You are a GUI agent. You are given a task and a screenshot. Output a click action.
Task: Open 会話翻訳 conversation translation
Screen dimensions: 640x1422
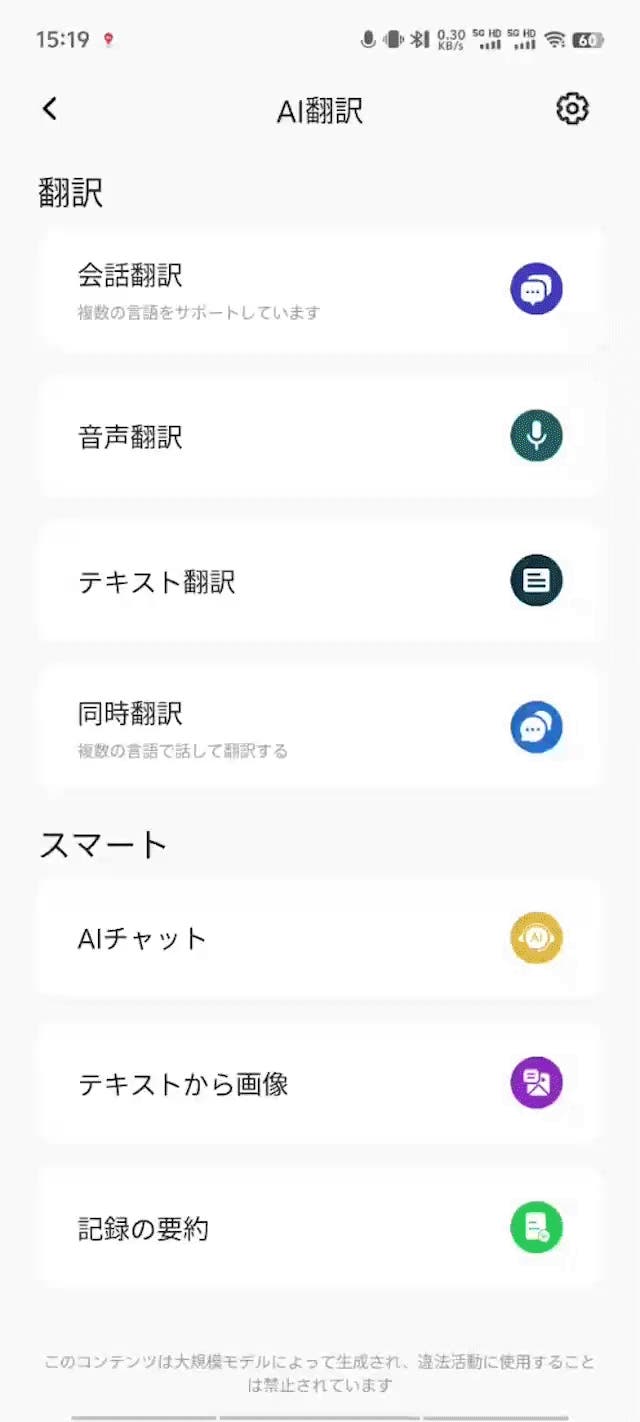pos(320,289)
